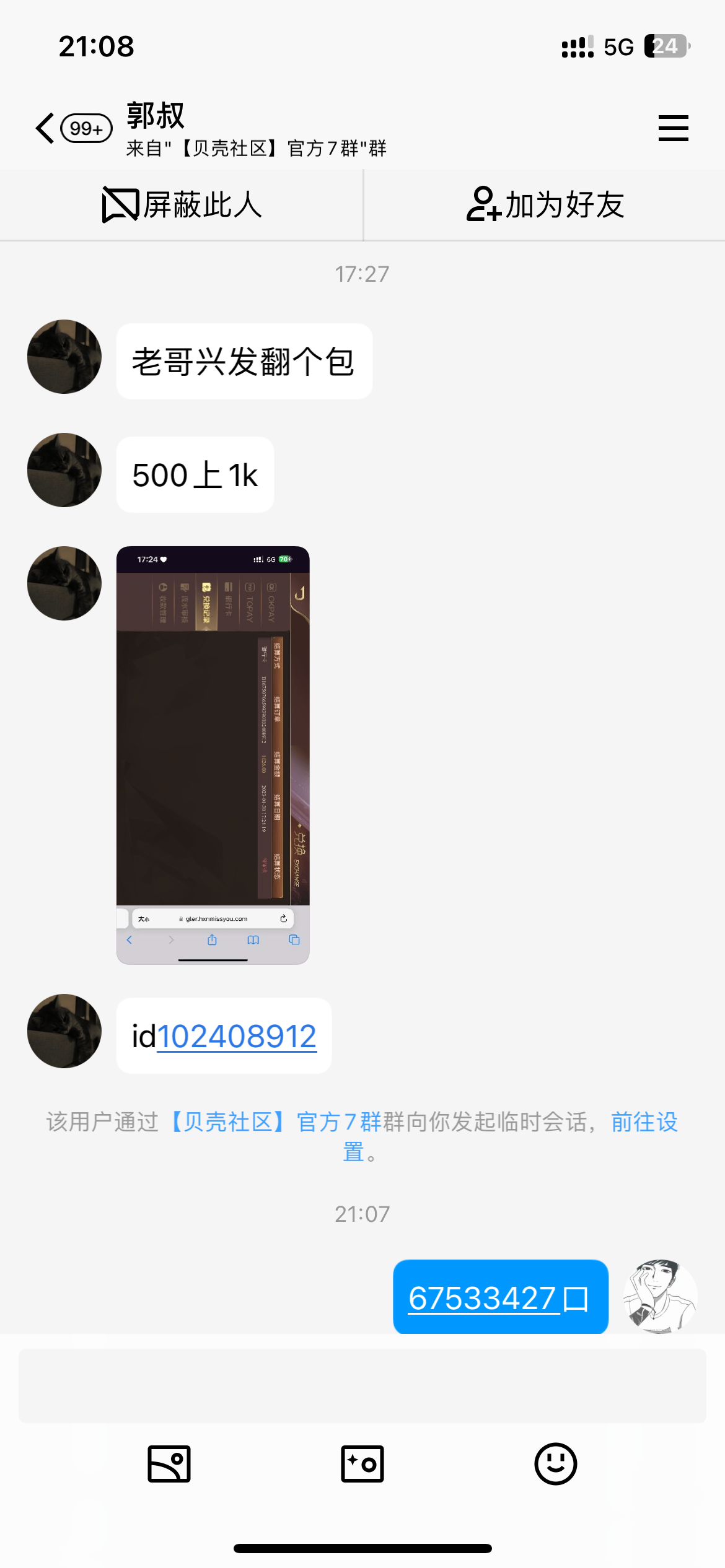Focus the message input field
The height and width of the screenshot is (1568, 725).
point(362,1385)
